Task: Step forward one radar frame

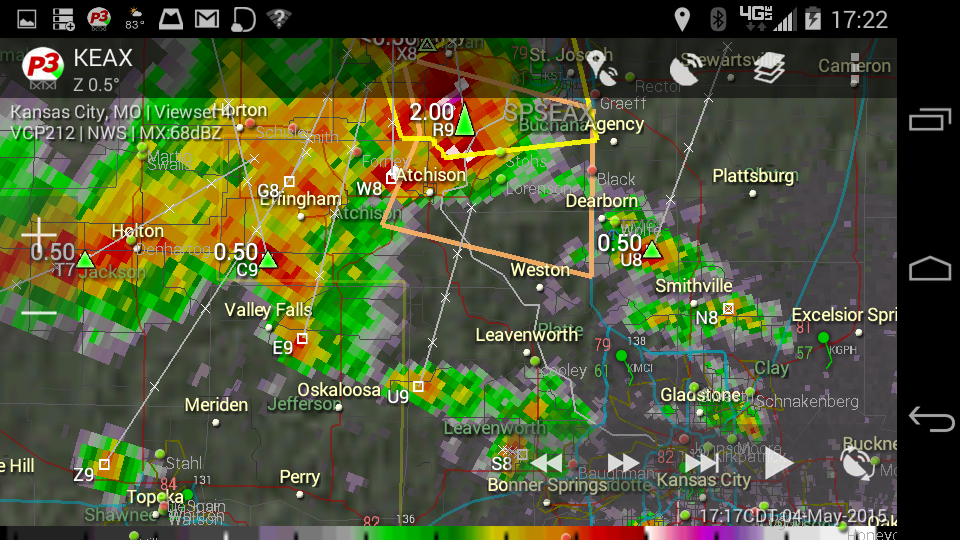Action: pyautogui.click(x=623, y=464)
